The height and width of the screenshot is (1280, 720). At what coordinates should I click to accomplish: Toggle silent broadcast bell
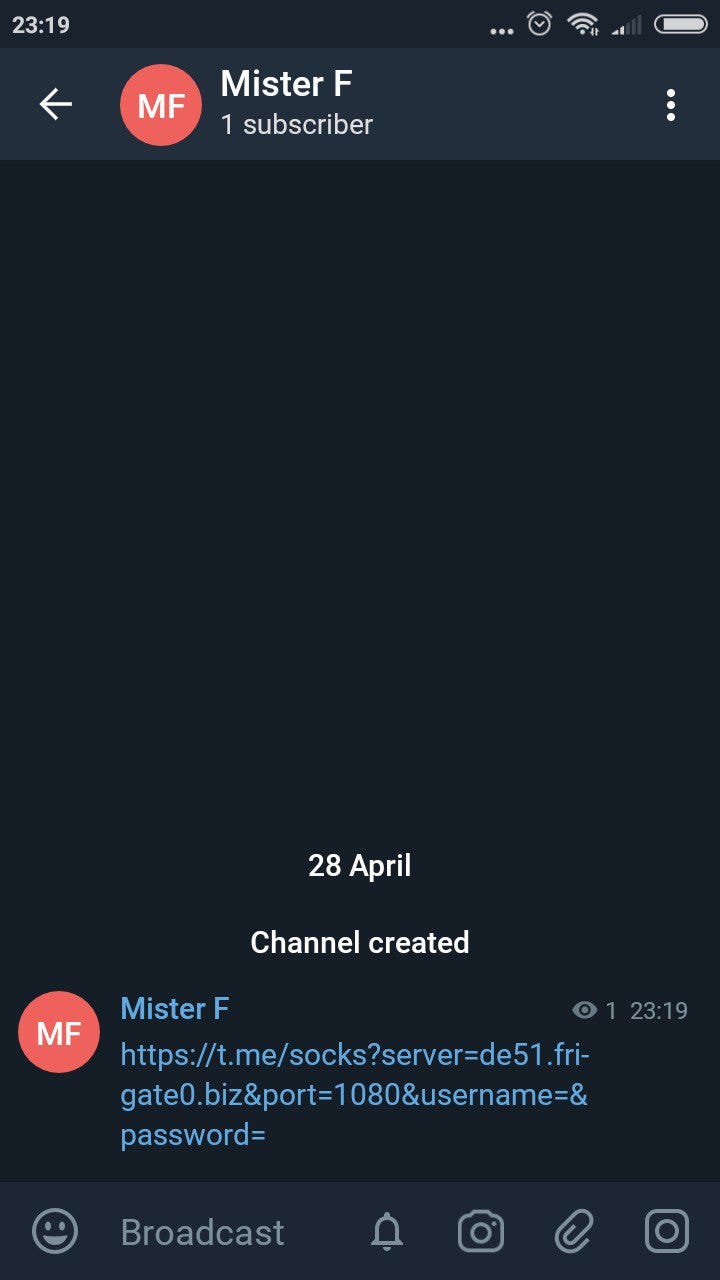coord(387,1232)
